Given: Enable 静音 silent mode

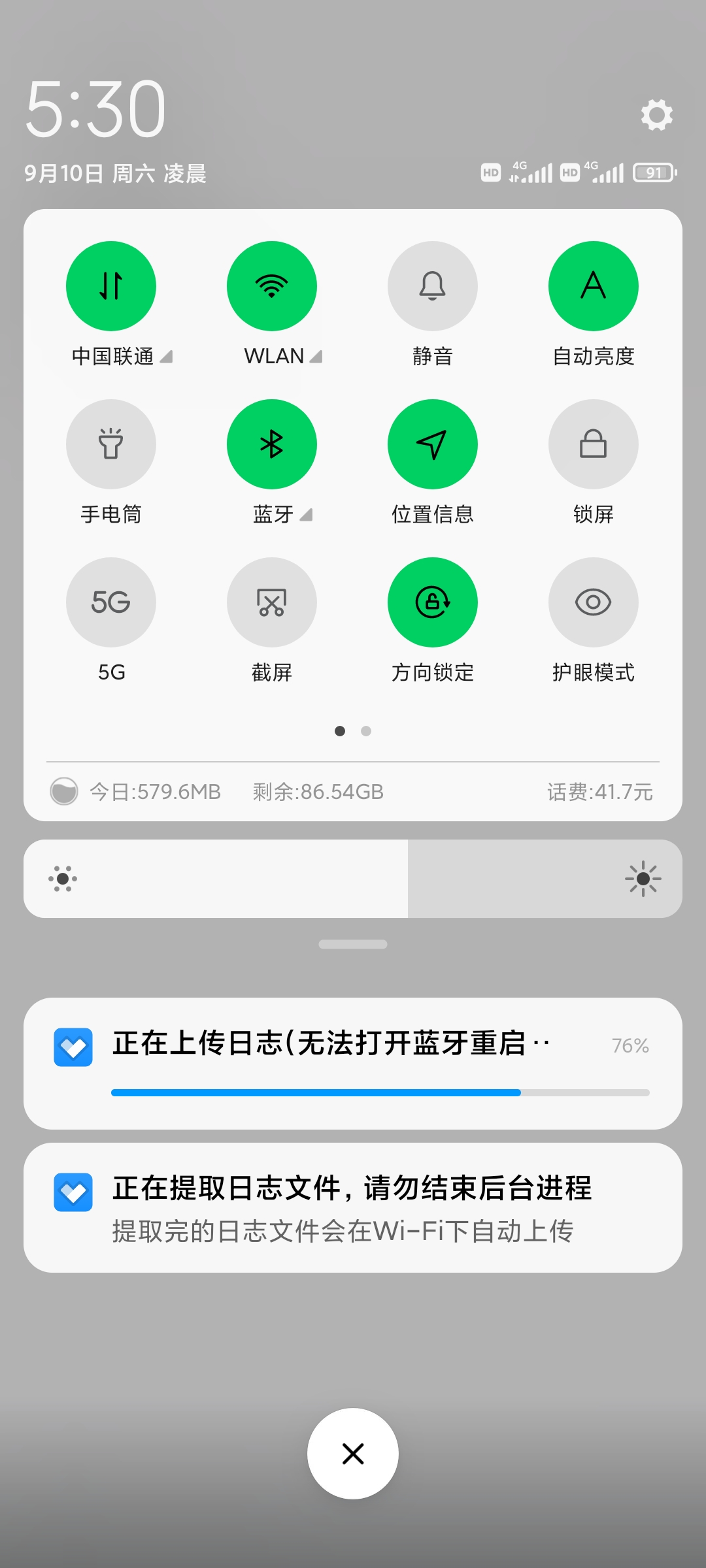Looking at the screenshot, I should tap(433, 286).
